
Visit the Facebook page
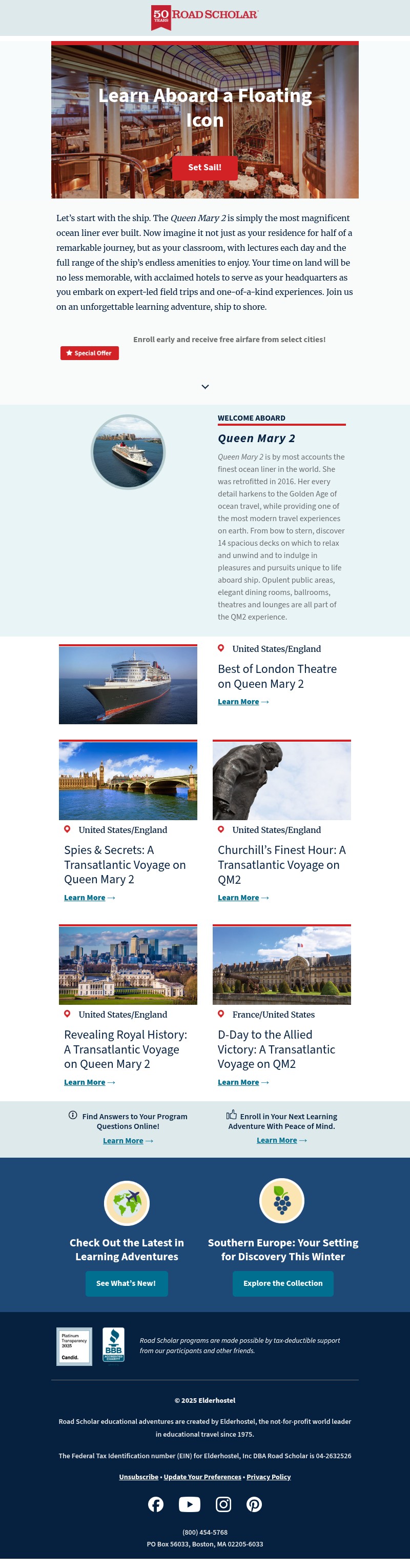pos(156,1504)
